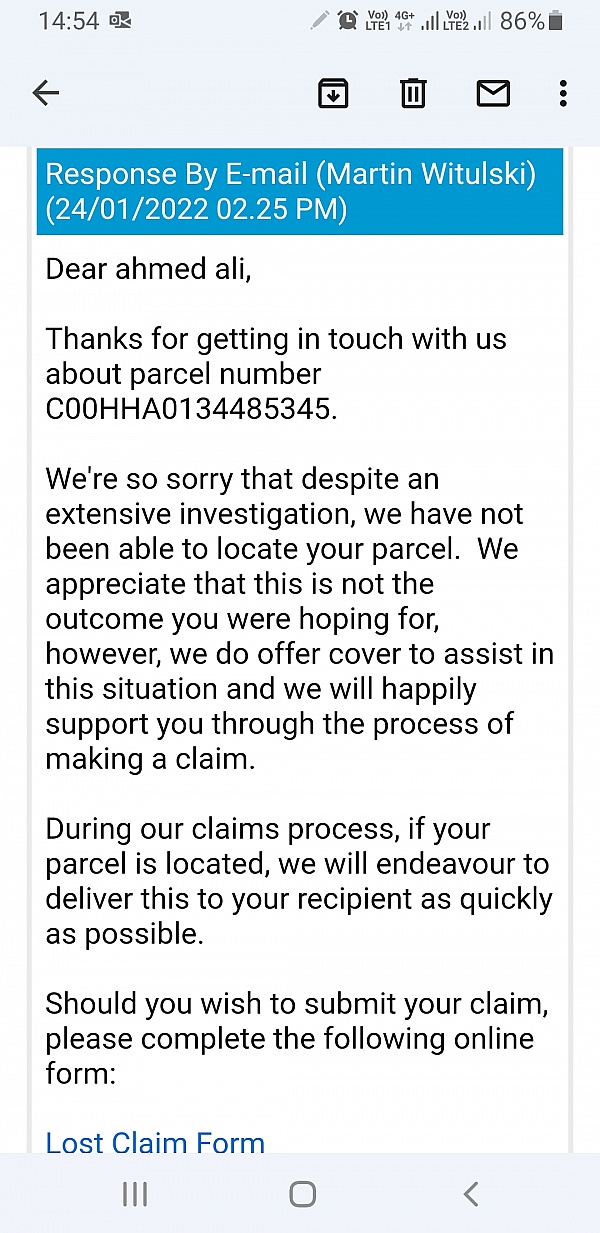Tap the system home button

click(x=302, y=1193)
